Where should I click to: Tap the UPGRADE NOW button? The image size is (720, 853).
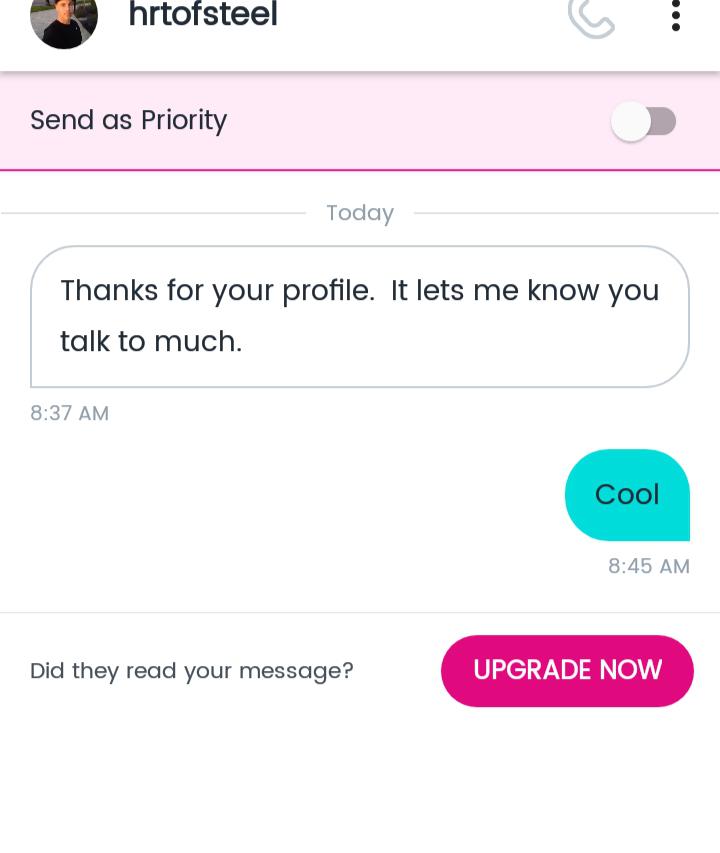click(x=567, y=670)
